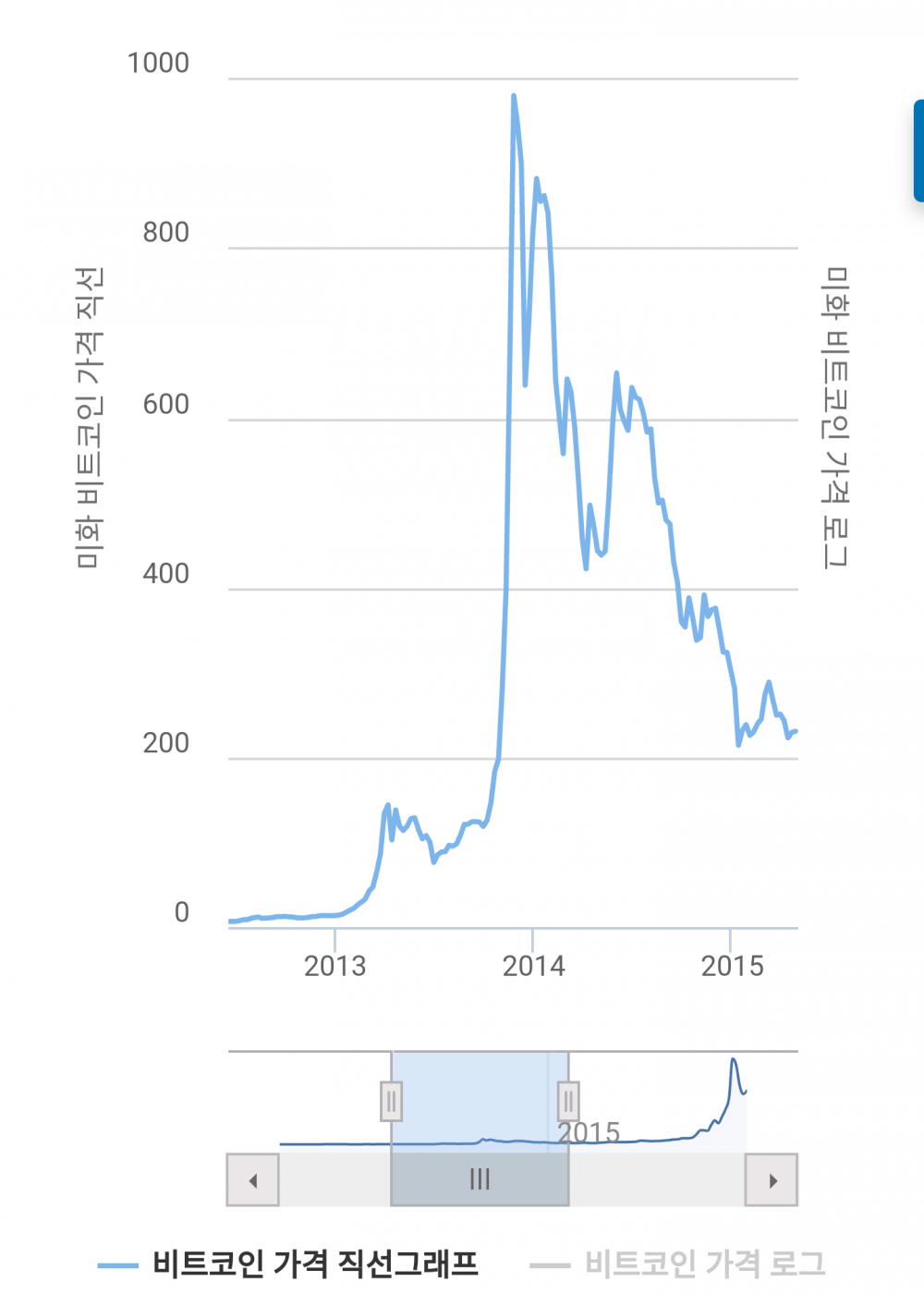Click the gripped scrollbar thumb

tap(480, 1178)
